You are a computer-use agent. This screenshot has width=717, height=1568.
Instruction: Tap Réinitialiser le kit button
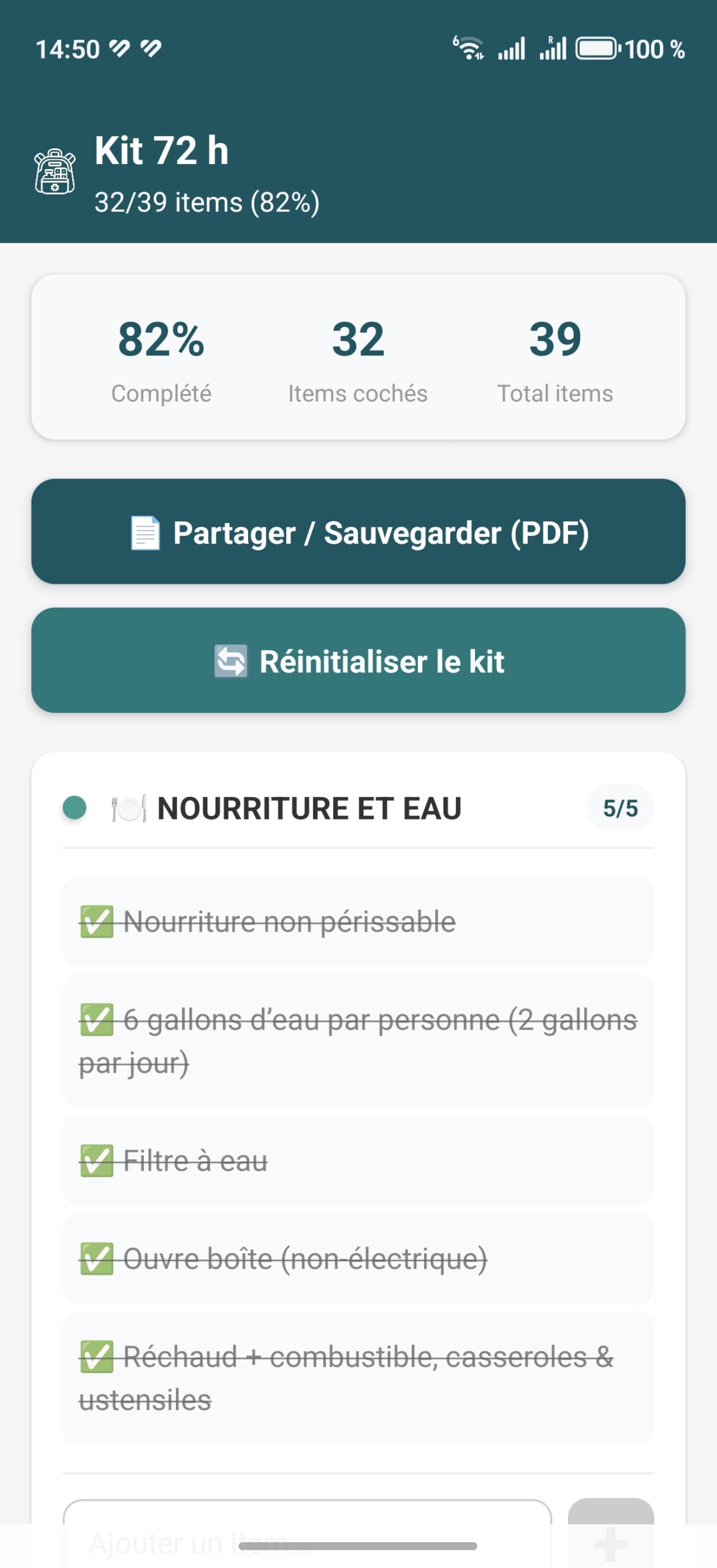[x=358, y=660]
